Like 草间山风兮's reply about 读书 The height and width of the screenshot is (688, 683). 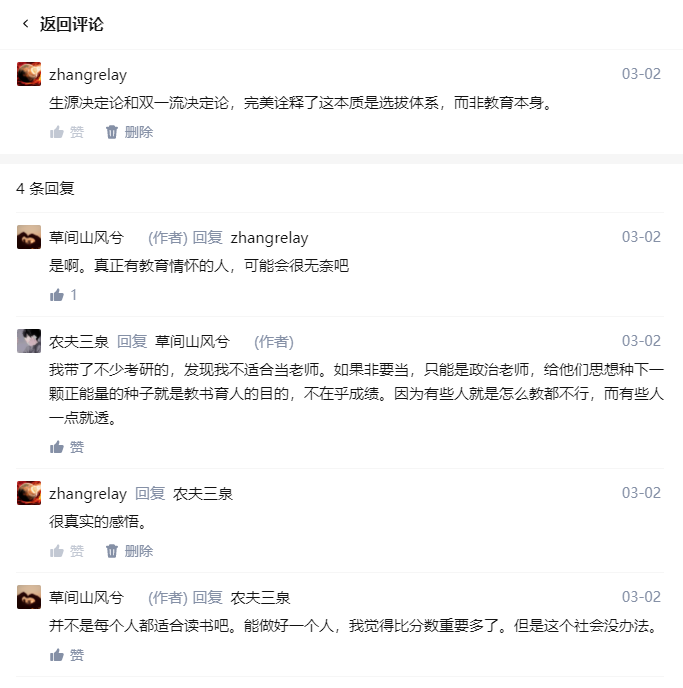click(66, 655)
